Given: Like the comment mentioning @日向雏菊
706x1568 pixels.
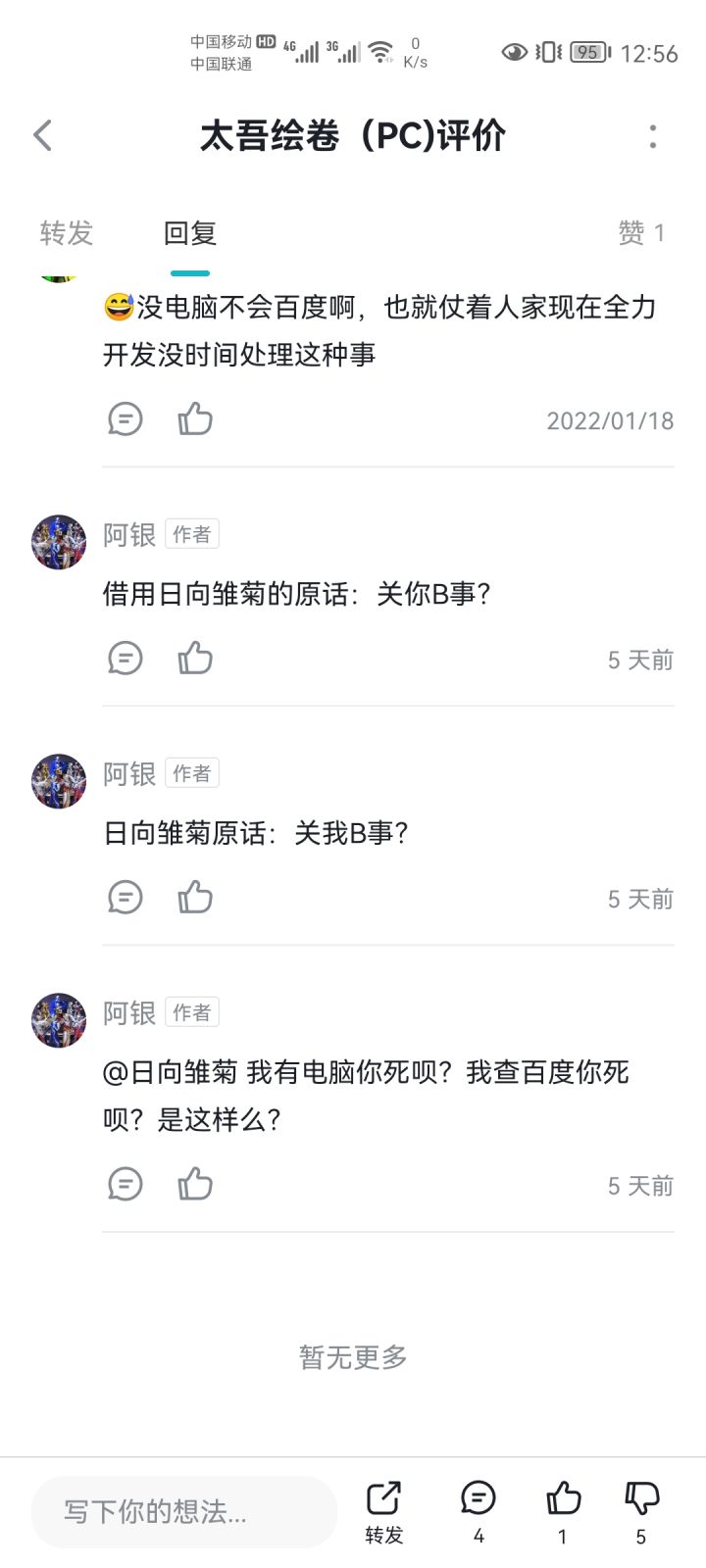Looking at the screenshot, I should [195, 1185].
